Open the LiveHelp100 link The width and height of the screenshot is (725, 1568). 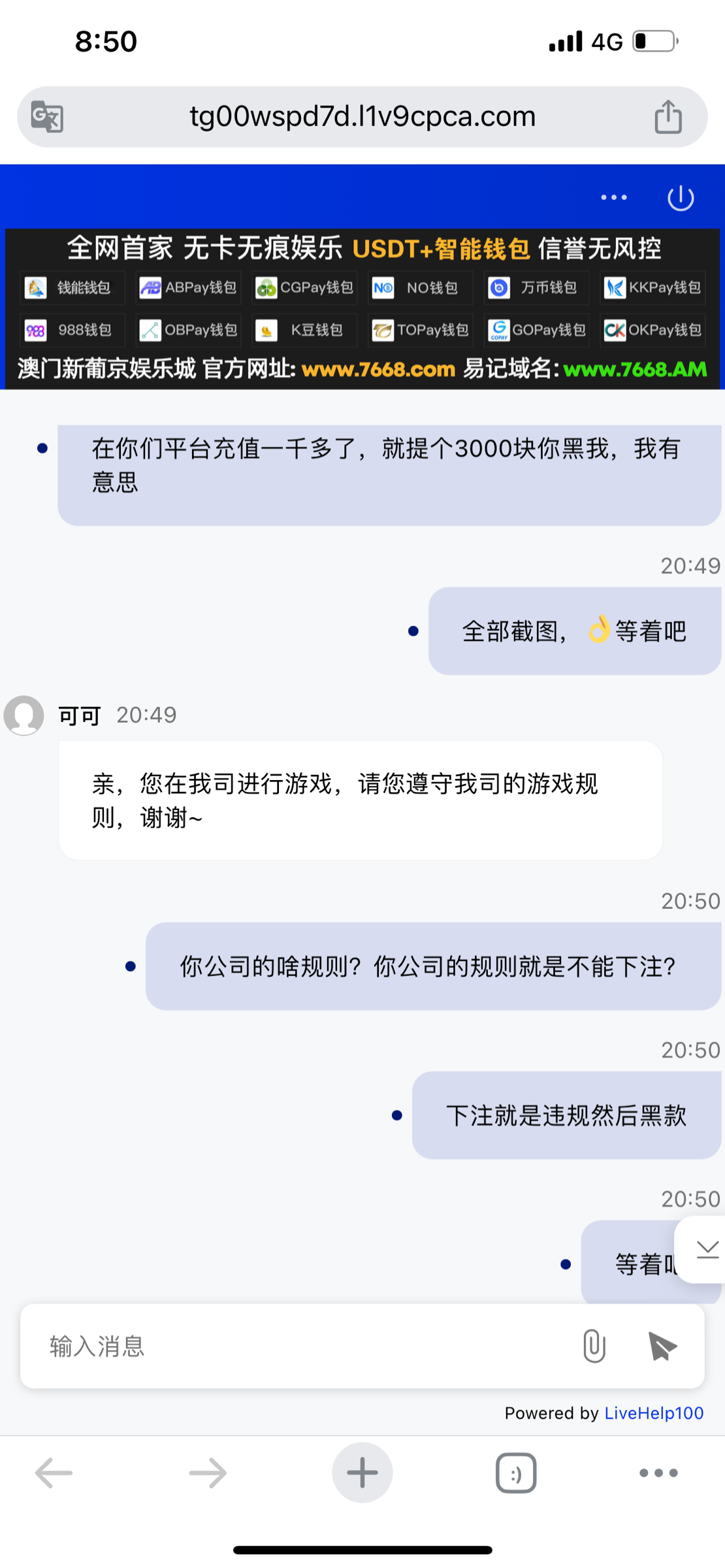(x=652, y=1413)
